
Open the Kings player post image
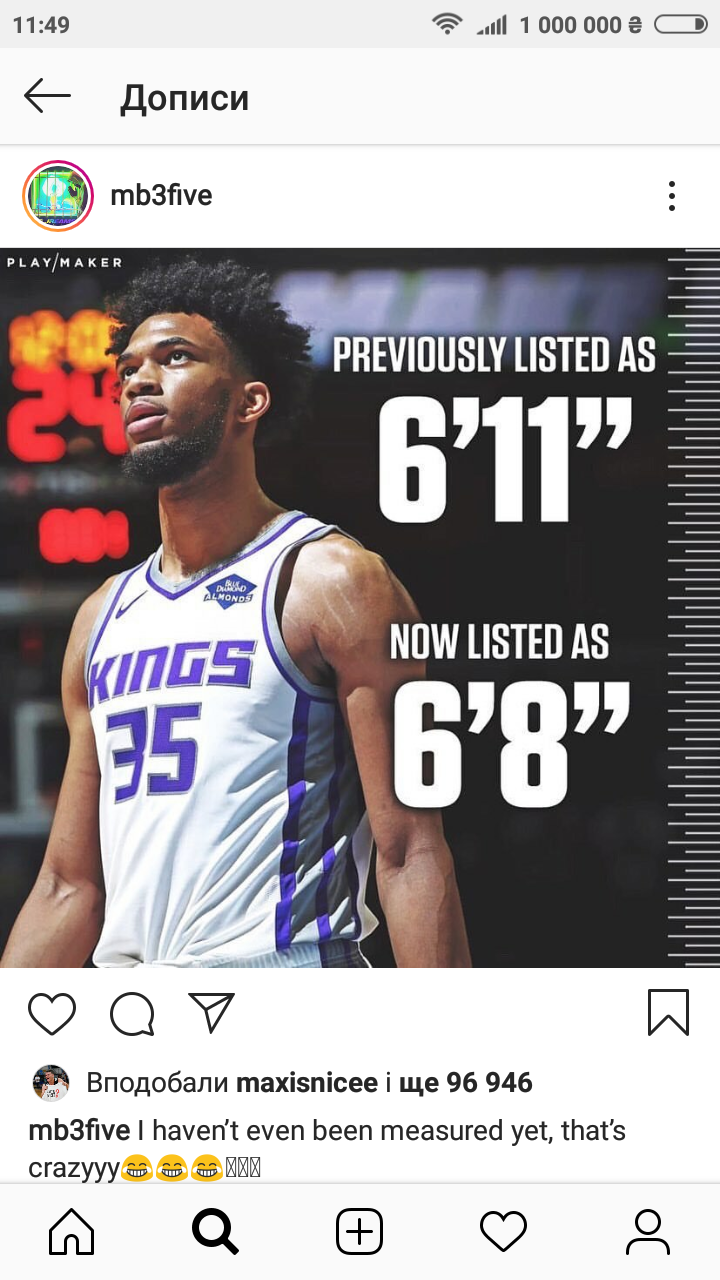360,607
